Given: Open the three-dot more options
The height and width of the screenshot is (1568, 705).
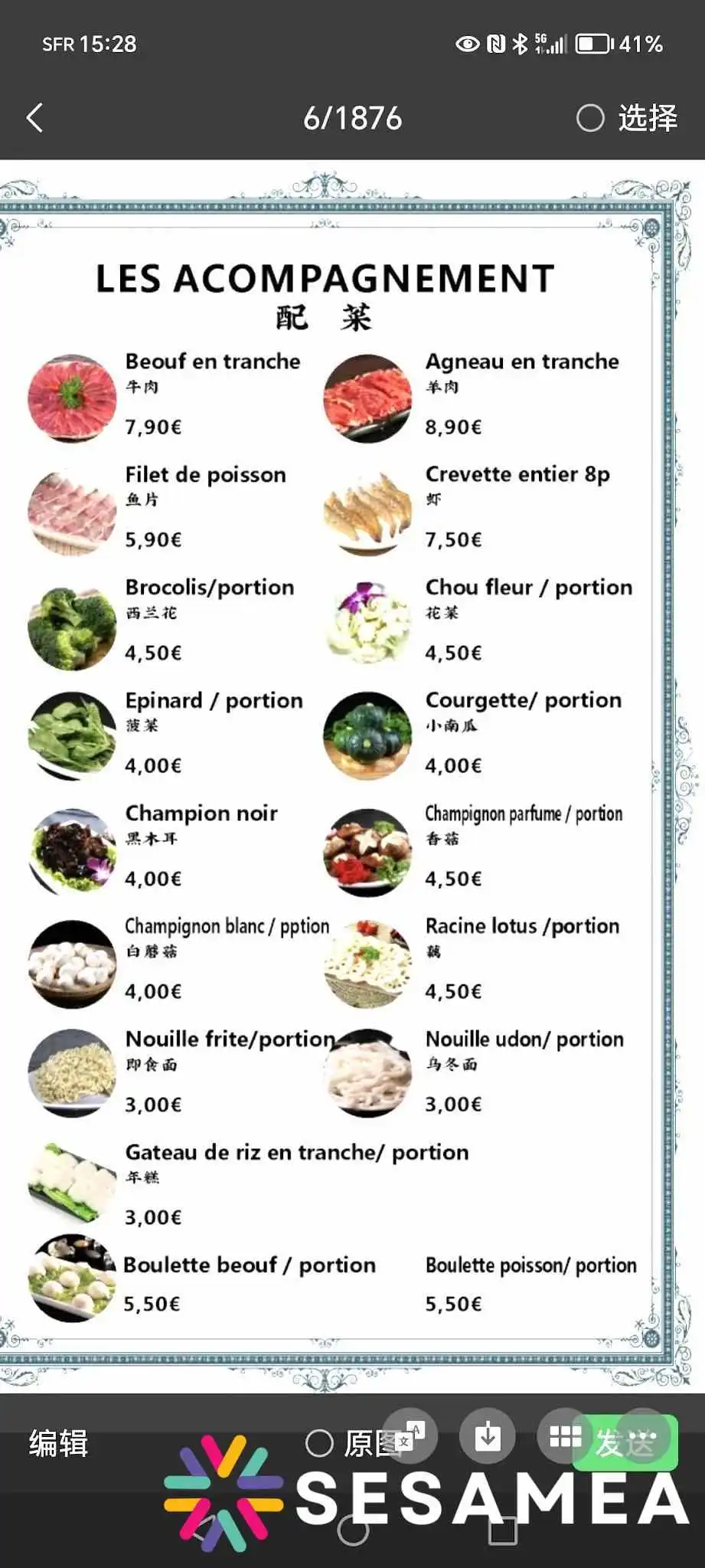Looking at the screenshot, I should 644,1435.
